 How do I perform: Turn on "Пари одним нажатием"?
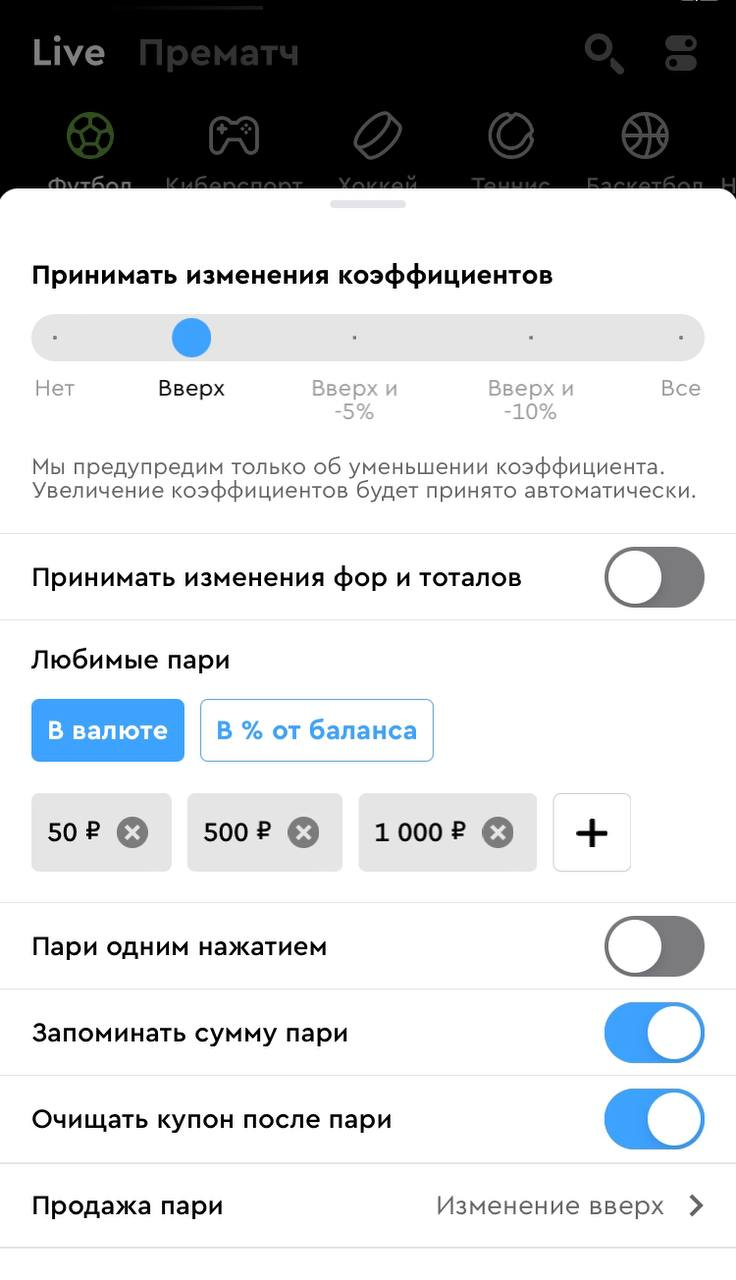654,946
